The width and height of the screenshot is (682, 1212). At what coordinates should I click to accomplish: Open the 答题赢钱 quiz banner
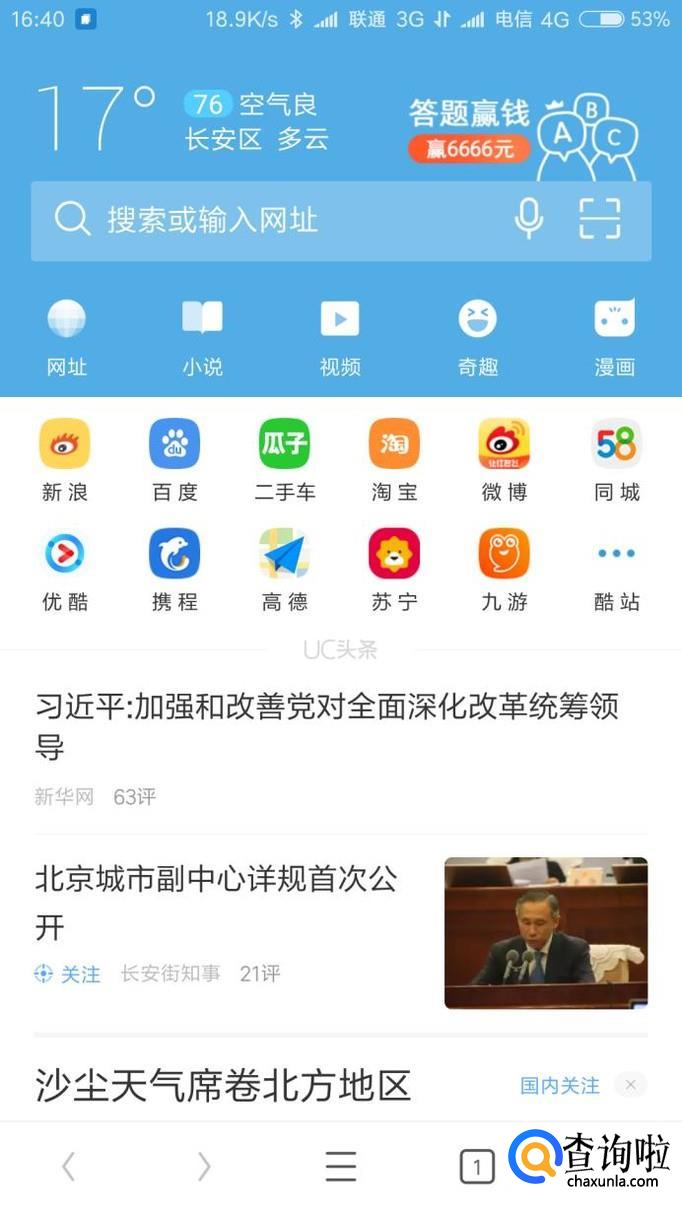pos(520,130)
